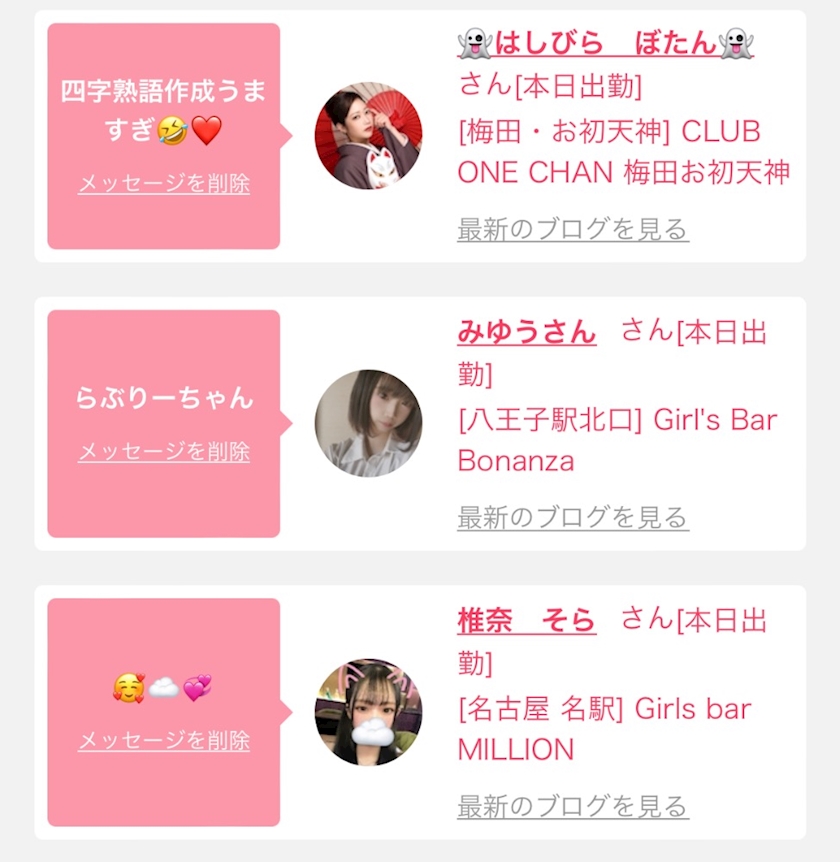Open みゆうさん's profile name link
840x862 pixels.
click(527, 332)
